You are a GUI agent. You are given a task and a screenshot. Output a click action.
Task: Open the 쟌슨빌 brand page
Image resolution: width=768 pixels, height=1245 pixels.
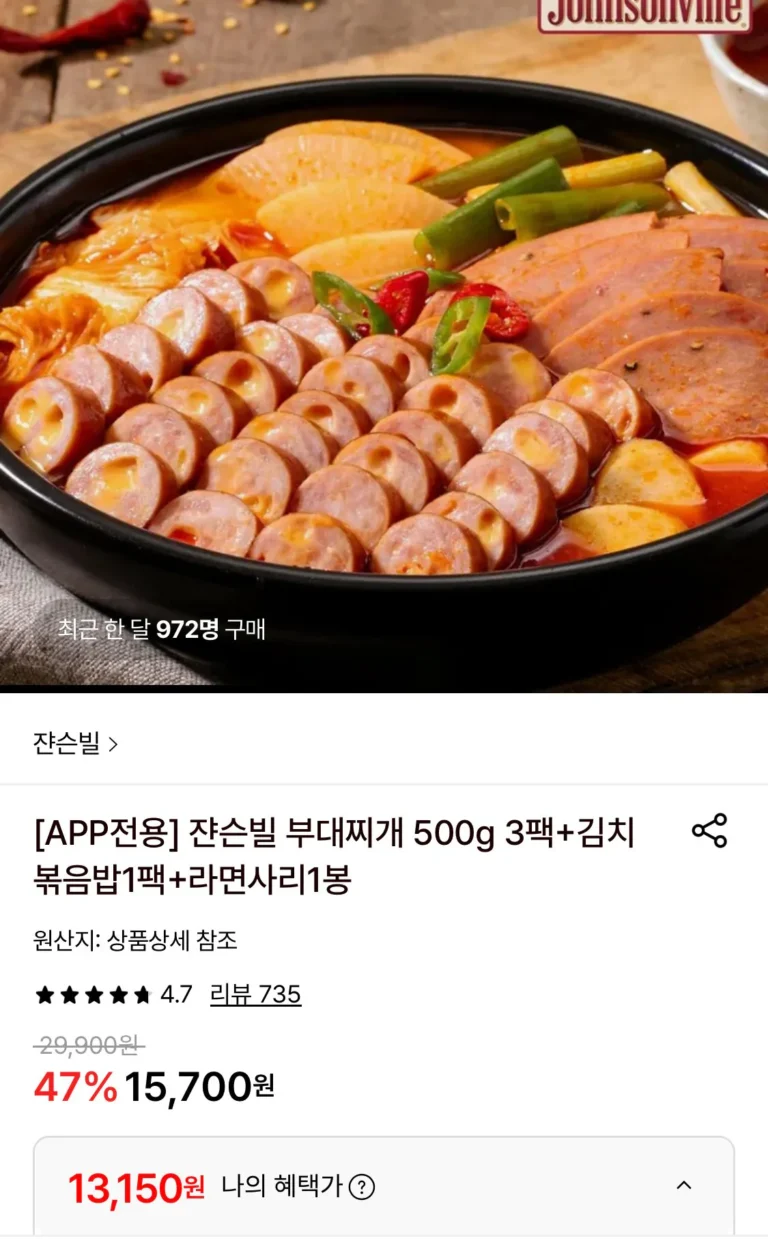(x=75, y=743)
